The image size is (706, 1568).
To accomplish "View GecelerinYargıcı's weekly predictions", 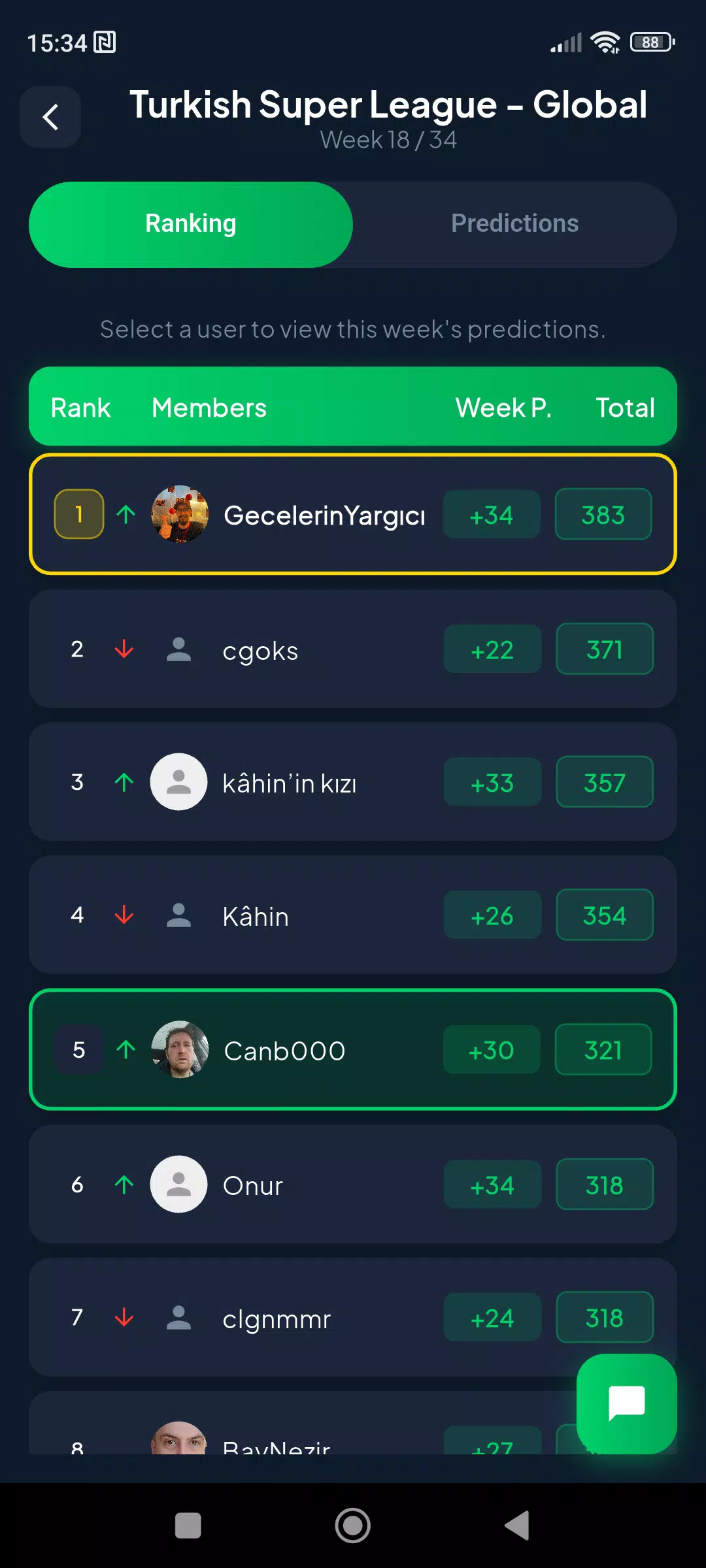I will click(x=353, y=514).
